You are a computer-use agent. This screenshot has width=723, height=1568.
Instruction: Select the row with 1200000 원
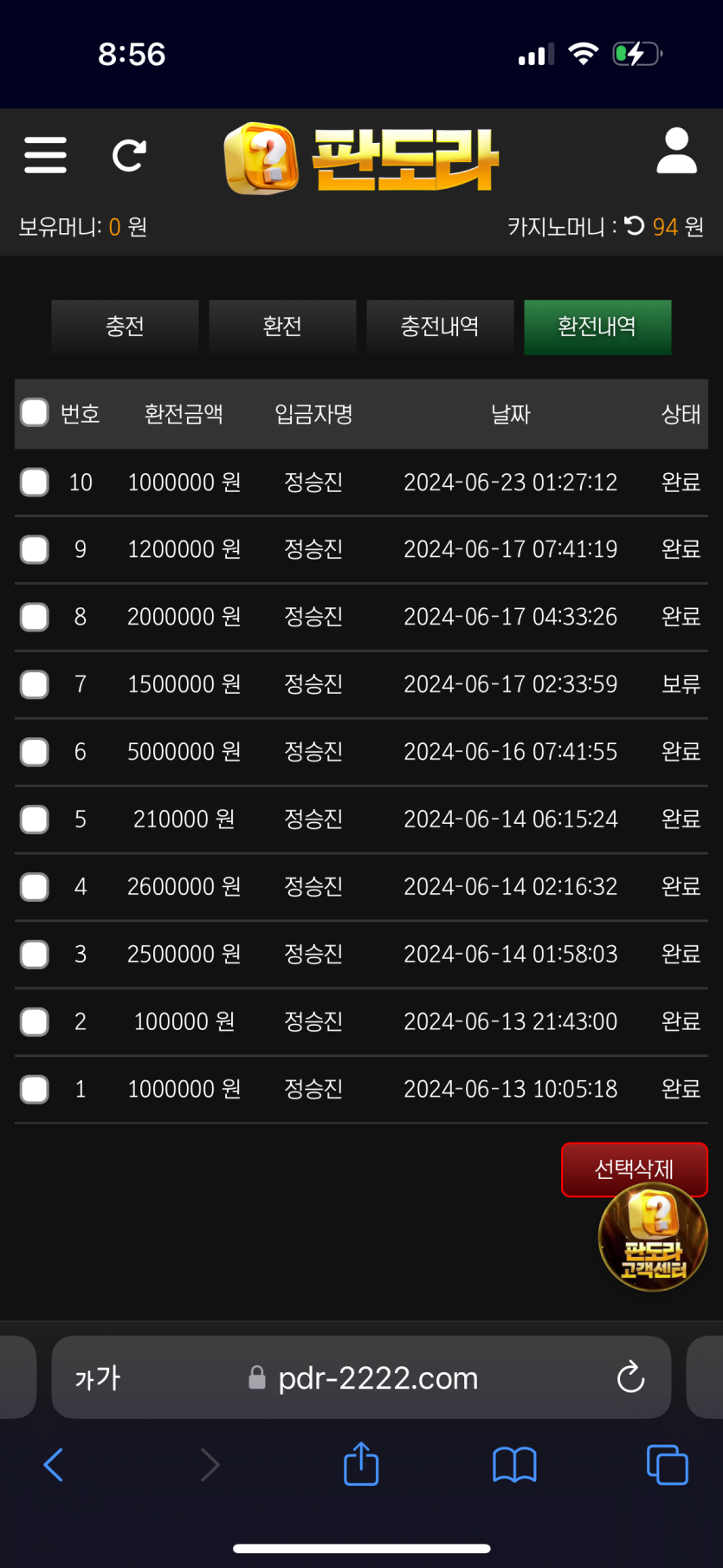tap(35, 549)
